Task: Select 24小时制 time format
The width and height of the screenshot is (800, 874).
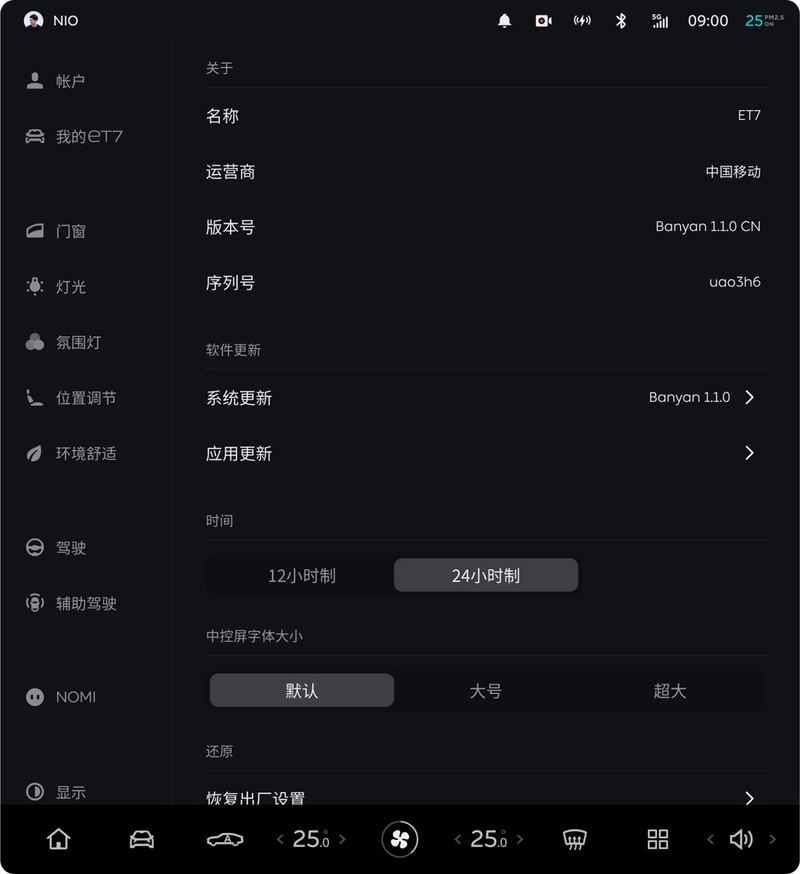Action: 485,576
